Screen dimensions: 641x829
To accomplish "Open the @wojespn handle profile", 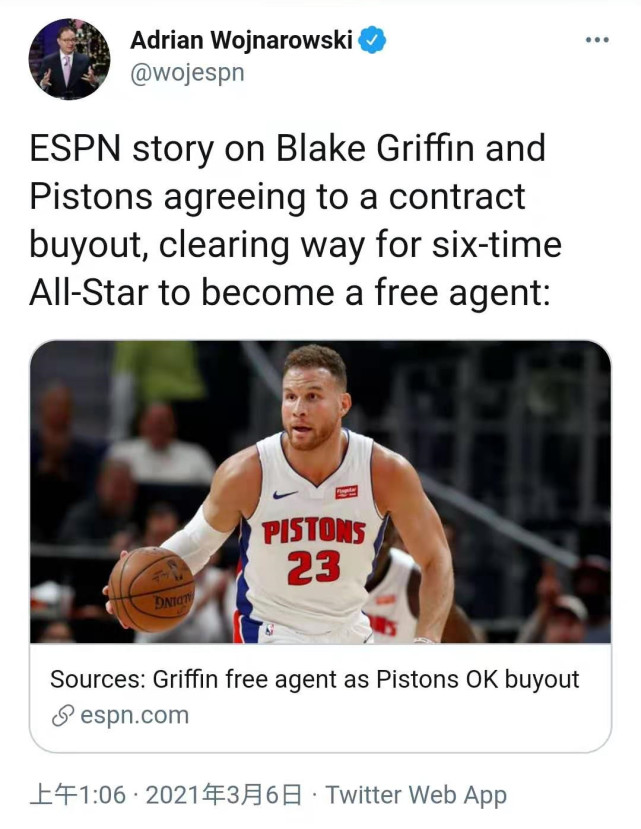I will click(187, 73).
